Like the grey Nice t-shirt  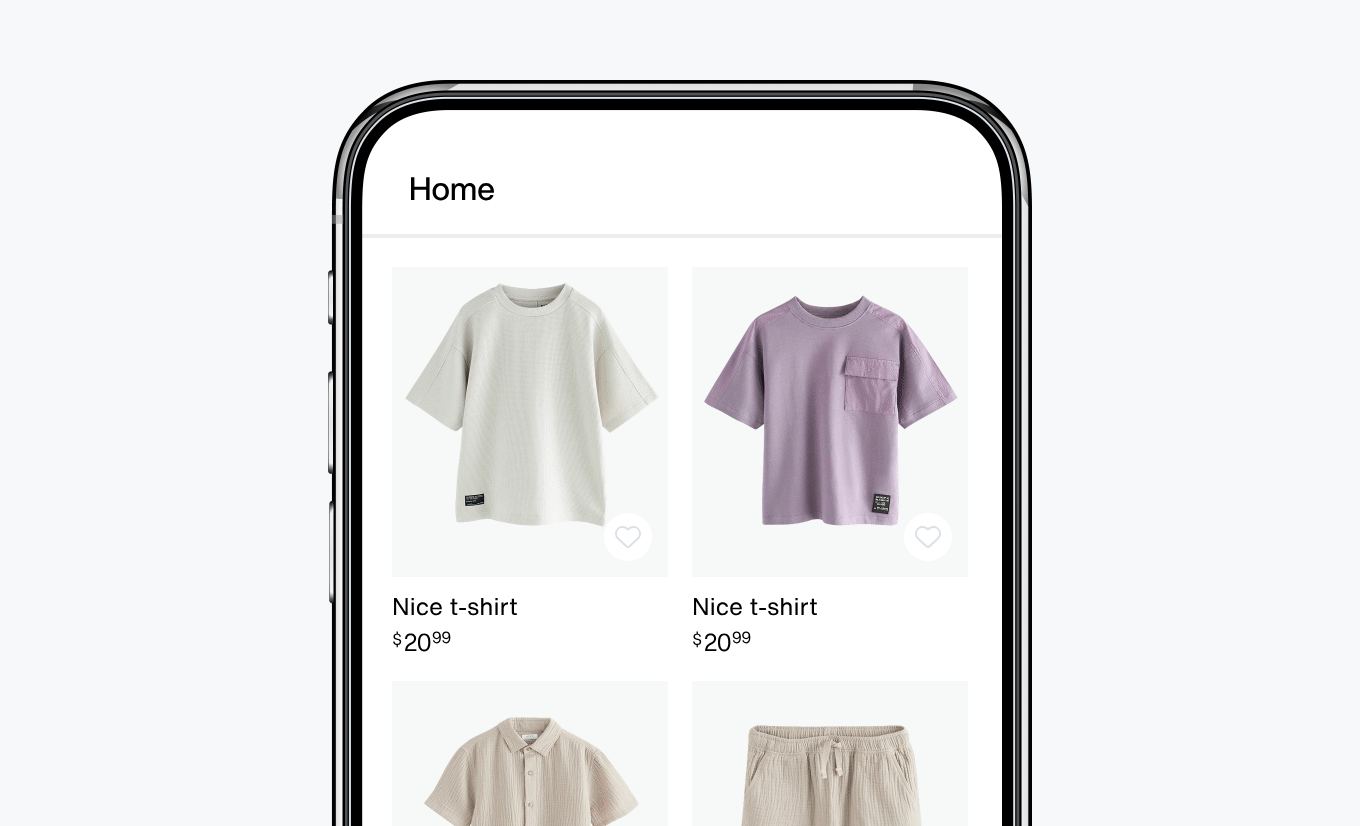point(628,537)
